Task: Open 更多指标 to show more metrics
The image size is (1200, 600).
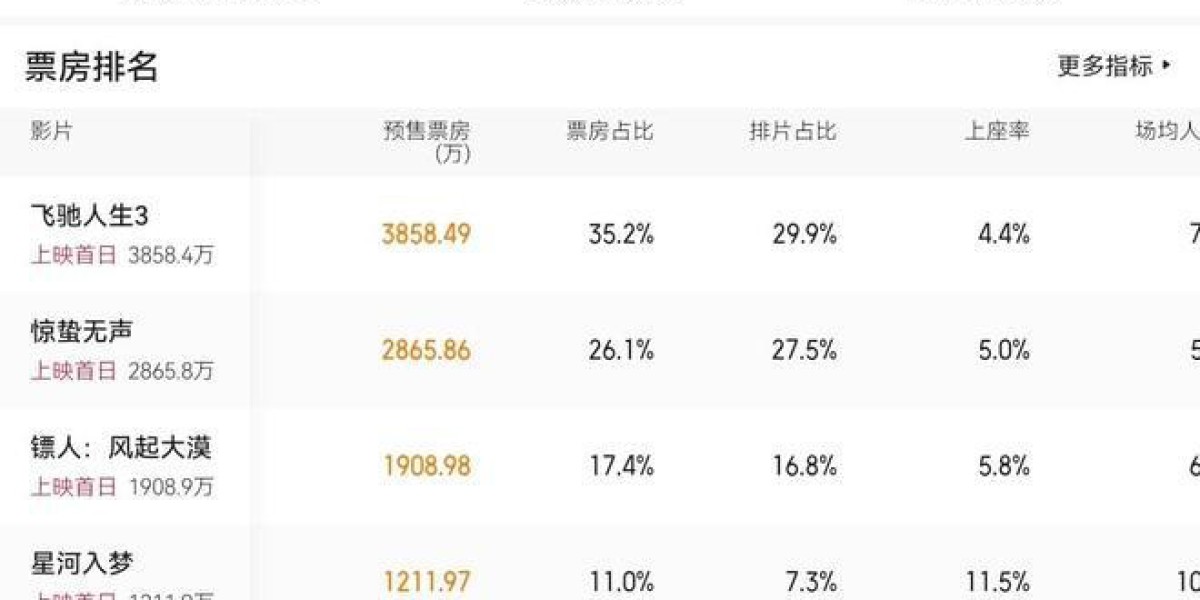Action: point(1113,67)
